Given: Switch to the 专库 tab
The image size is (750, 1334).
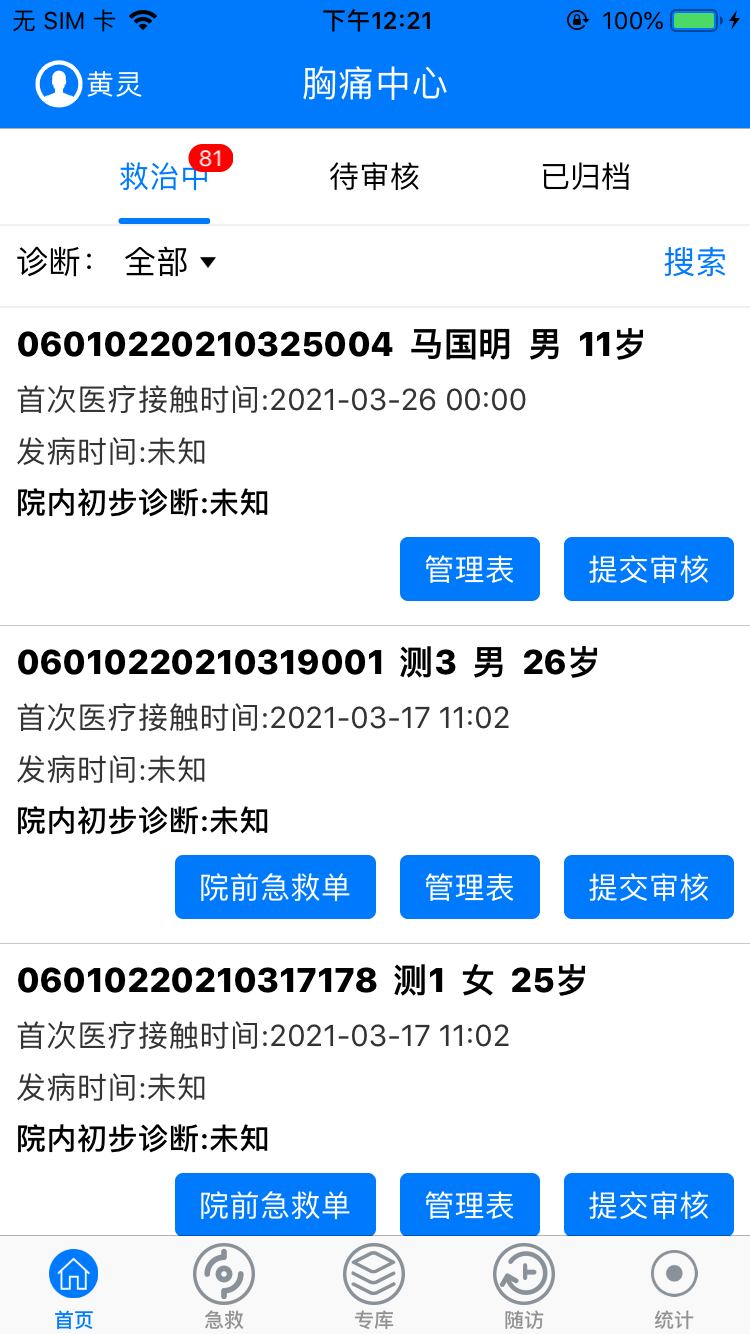Looking at the screenshot, I should pos(374,1287).
